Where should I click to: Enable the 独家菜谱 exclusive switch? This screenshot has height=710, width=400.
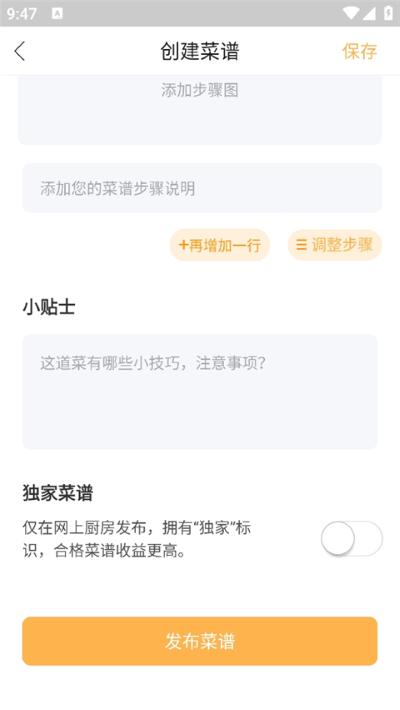352,538
